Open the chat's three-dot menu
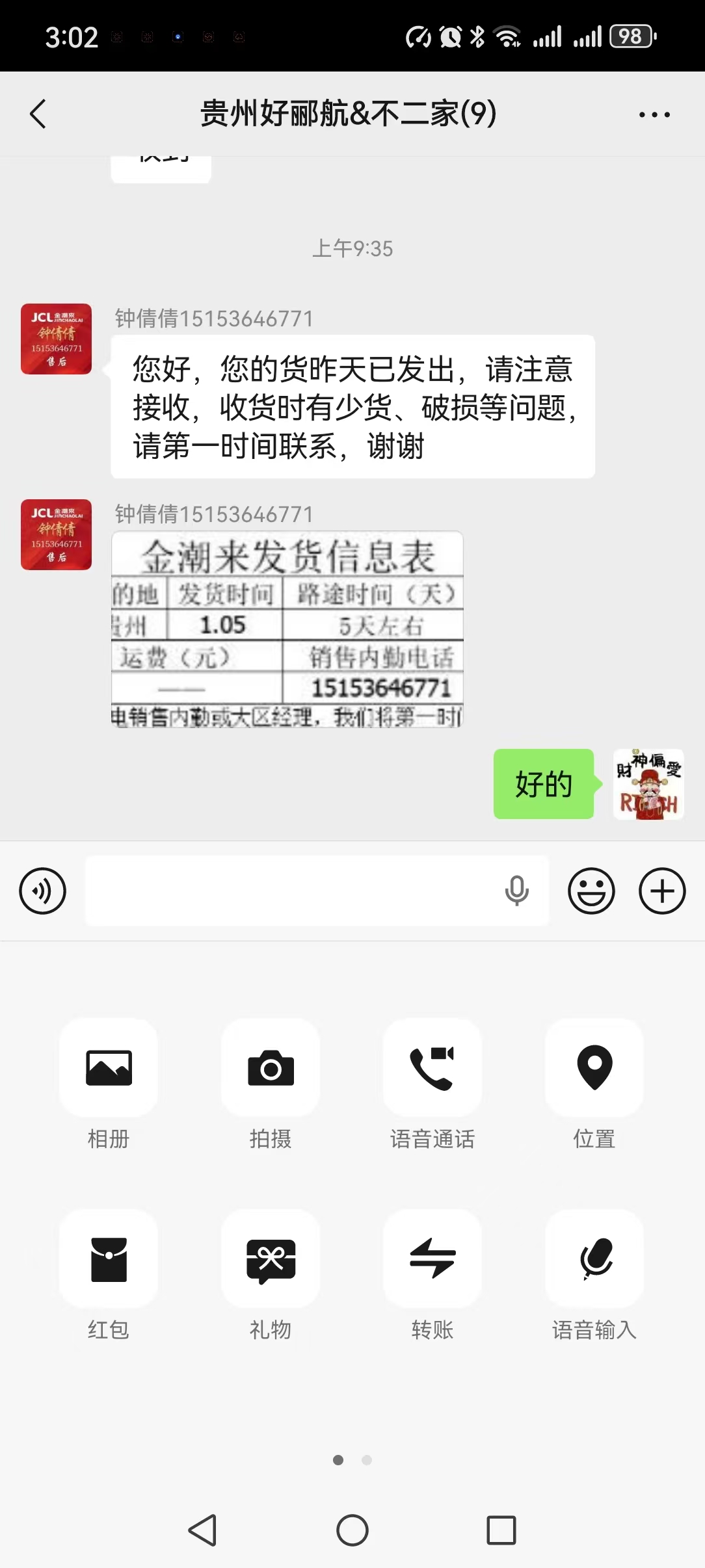The image size is (705, 1568). pos(654,114)
